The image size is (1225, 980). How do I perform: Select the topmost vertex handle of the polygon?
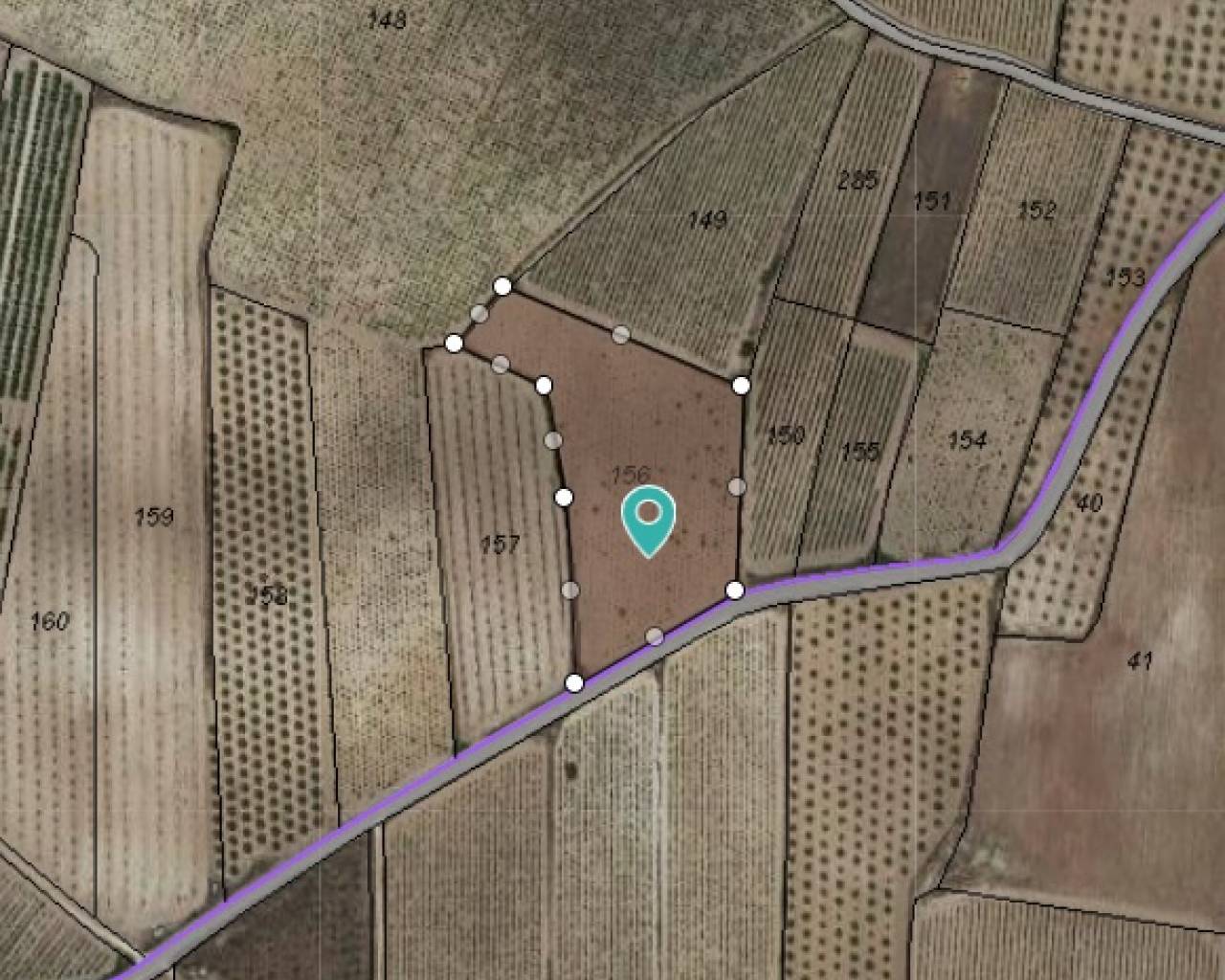pyautogui.click(x=502, y=286)
